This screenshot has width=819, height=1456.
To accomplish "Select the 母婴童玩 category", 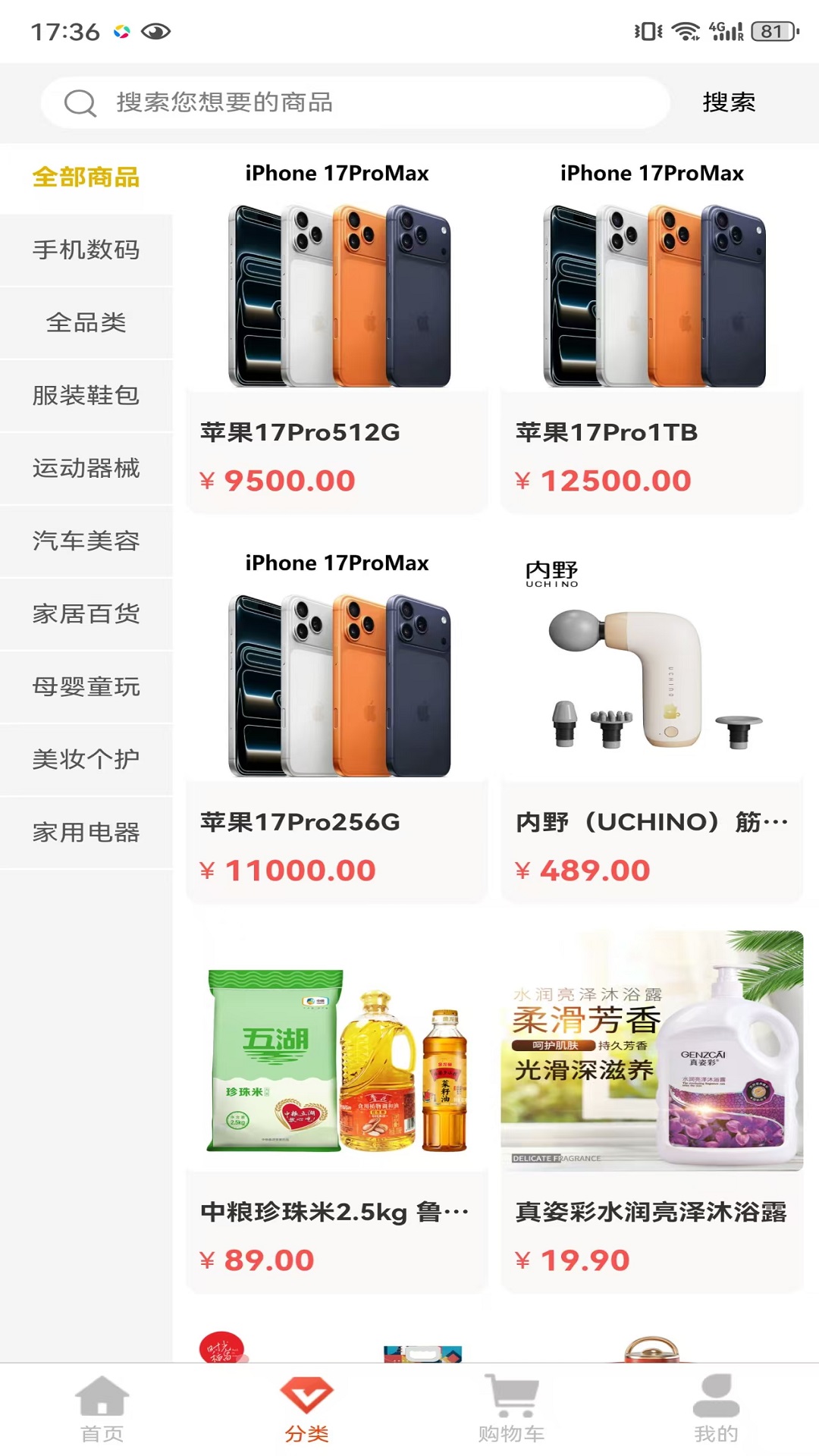I will pos(86,687).
